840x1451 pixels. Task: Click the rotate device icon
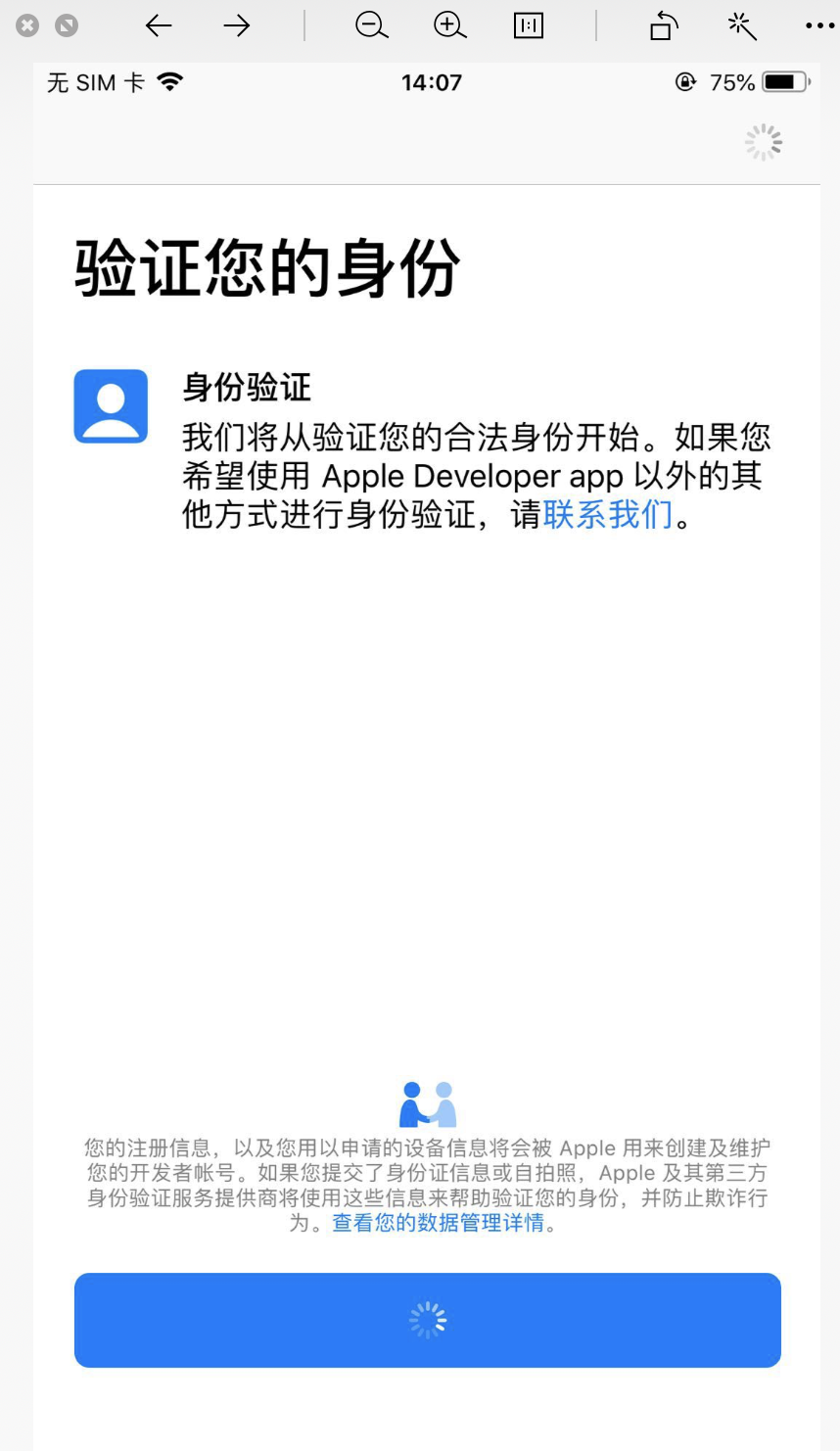(663, 25)
